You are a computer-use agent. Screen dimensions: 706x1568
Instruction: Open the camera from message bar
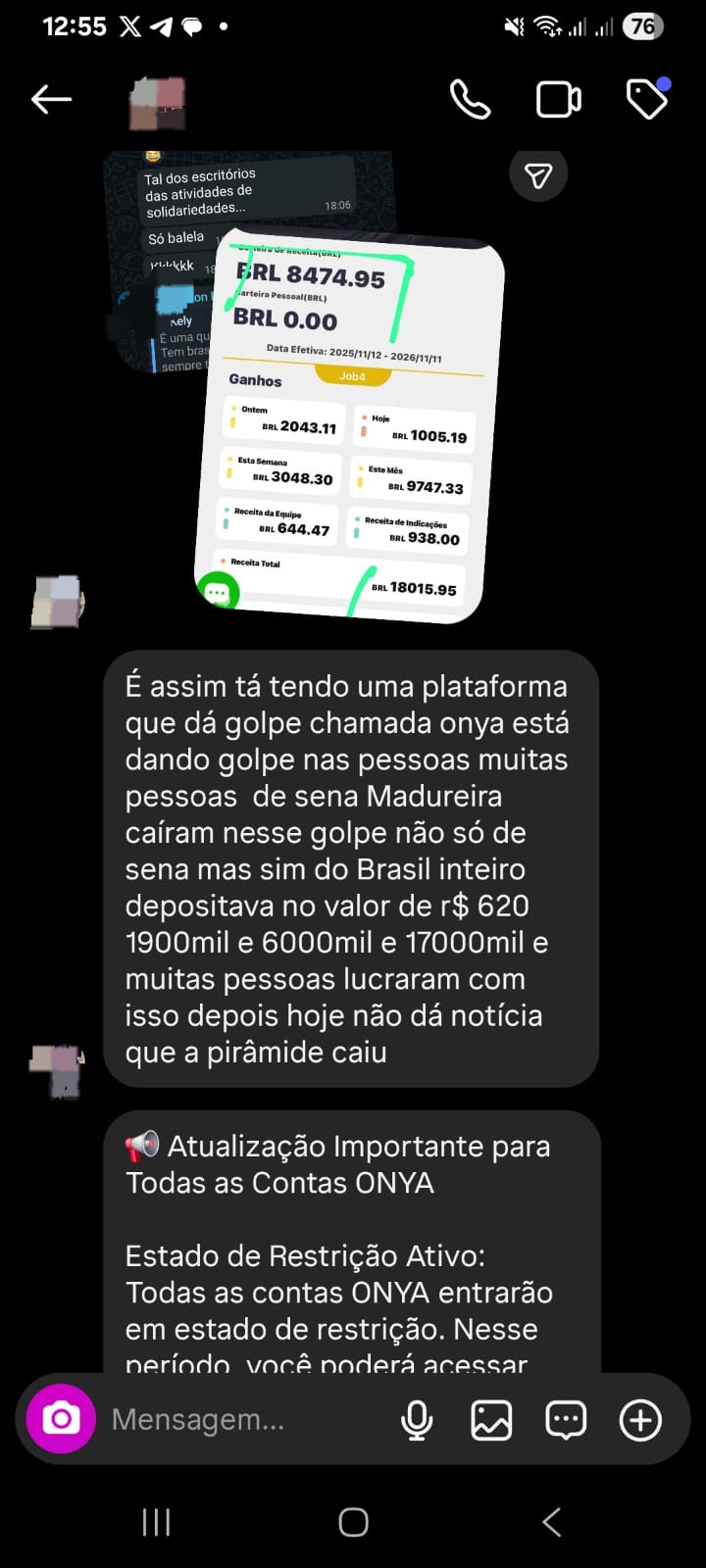pos(61,1418)
